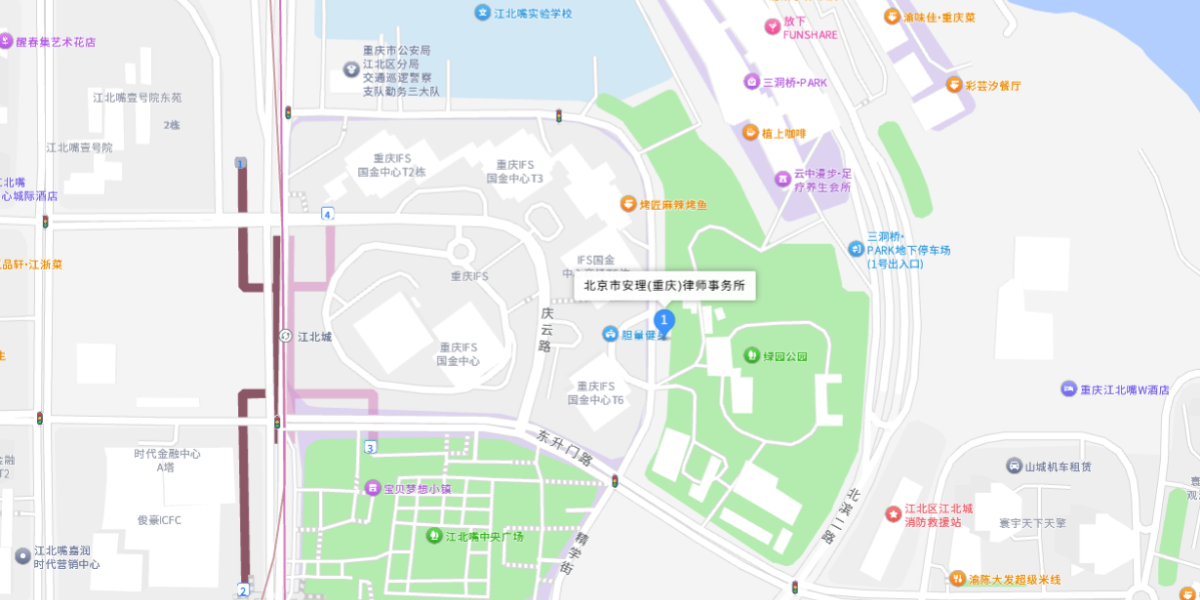Select the 江北嘴实验学校 marker
This screenshot has height=600, width=1200.
click(483, 13)
